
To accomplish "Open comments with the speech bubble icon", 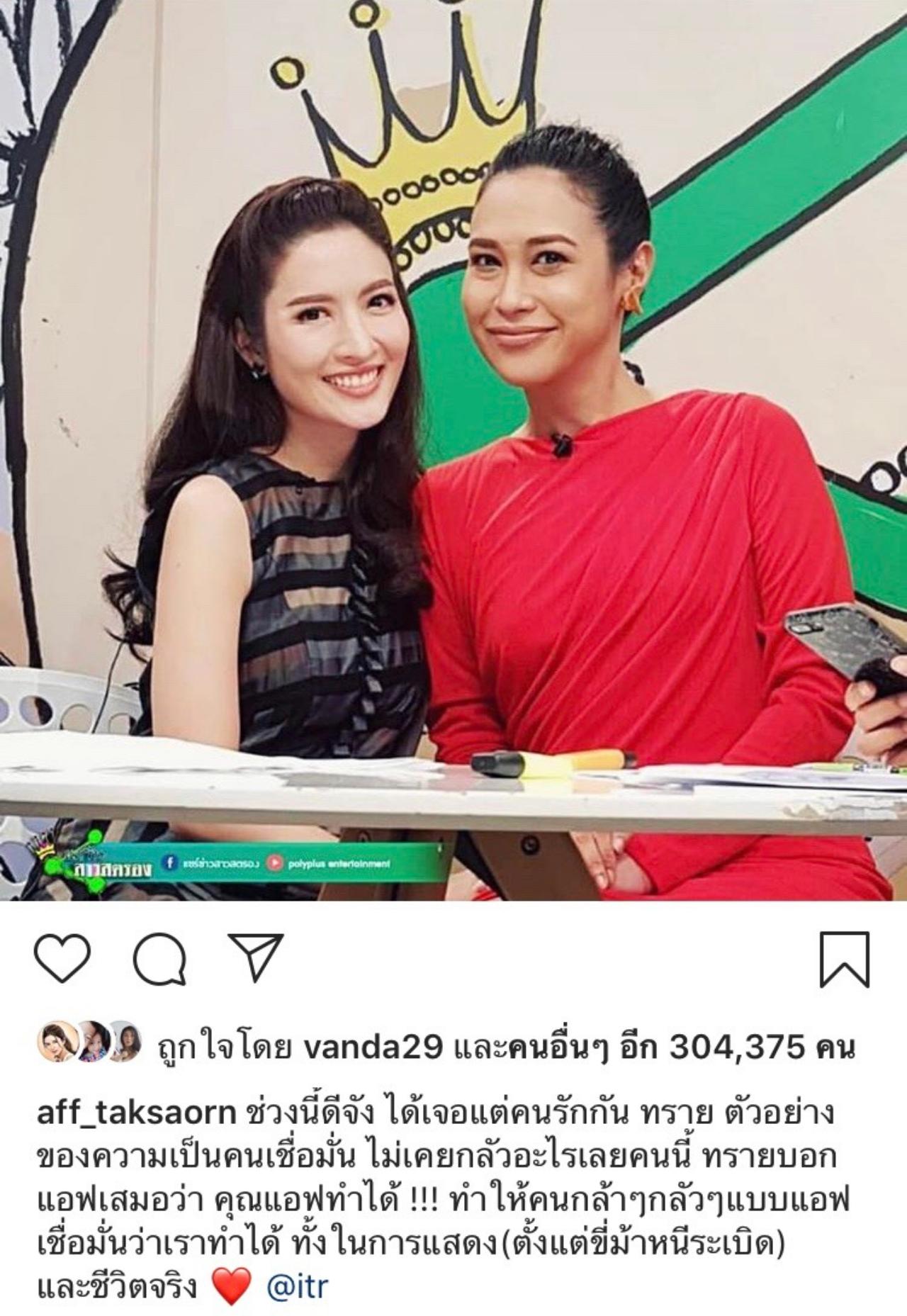I will coord(159,959).
